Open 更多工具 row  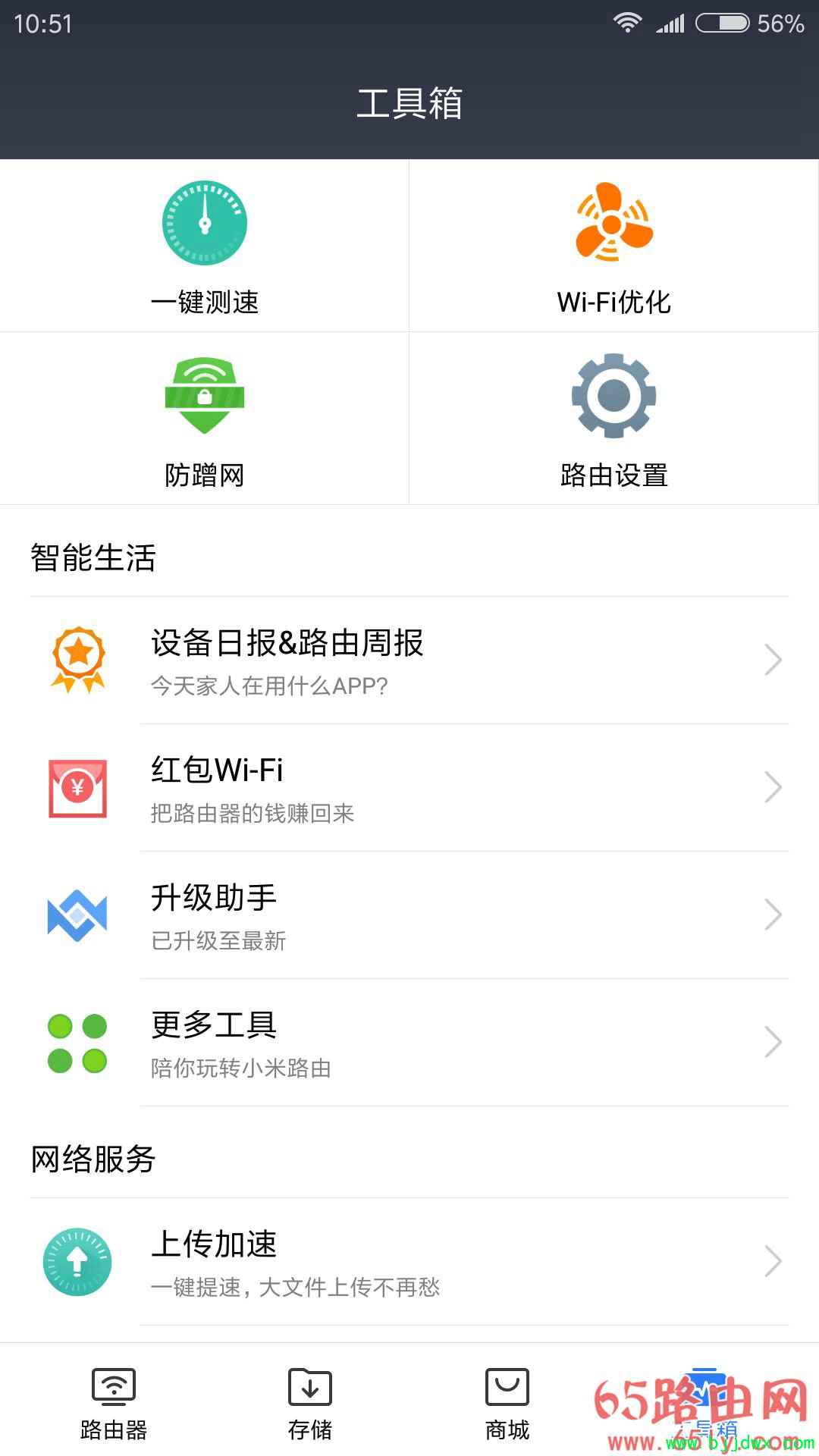(409, 1043)
